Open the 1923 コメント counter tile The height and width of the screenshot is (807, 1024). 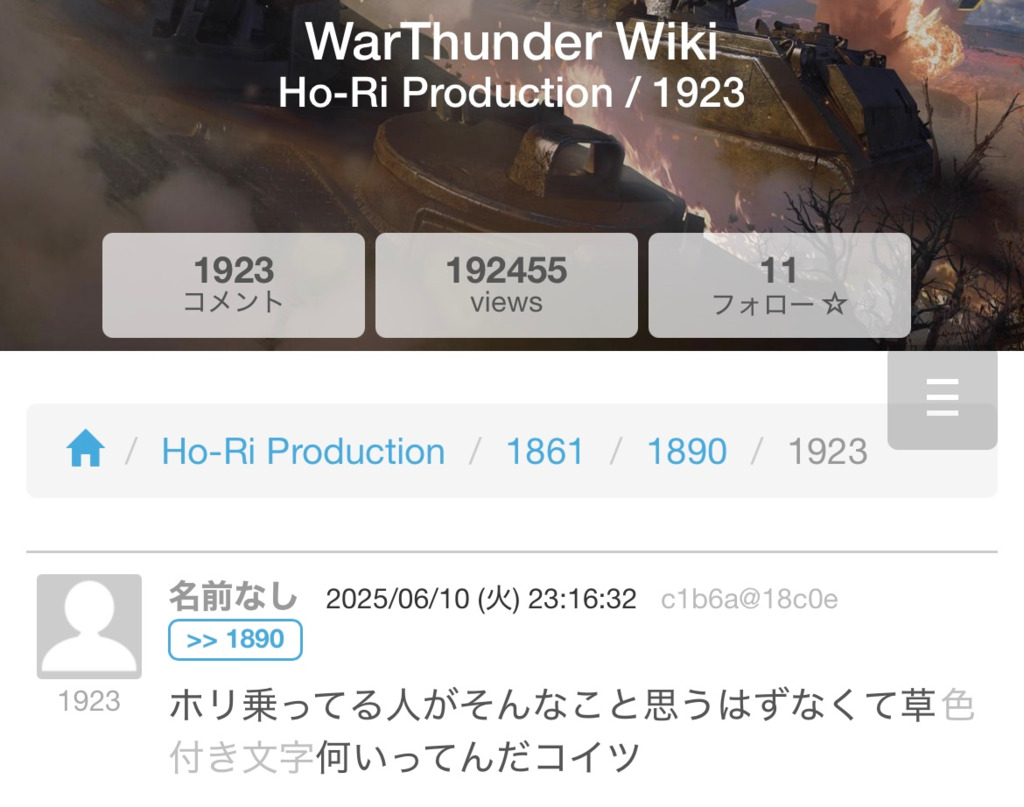pos(233,285)
